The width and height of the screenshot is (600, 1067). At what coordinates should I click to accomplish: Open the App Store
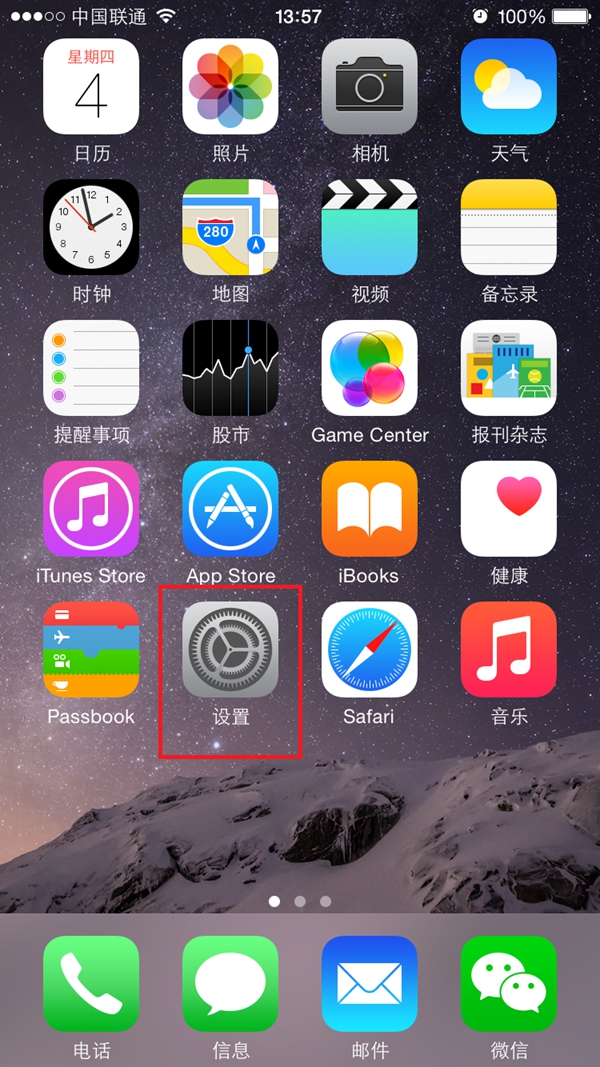click(230, 509)
